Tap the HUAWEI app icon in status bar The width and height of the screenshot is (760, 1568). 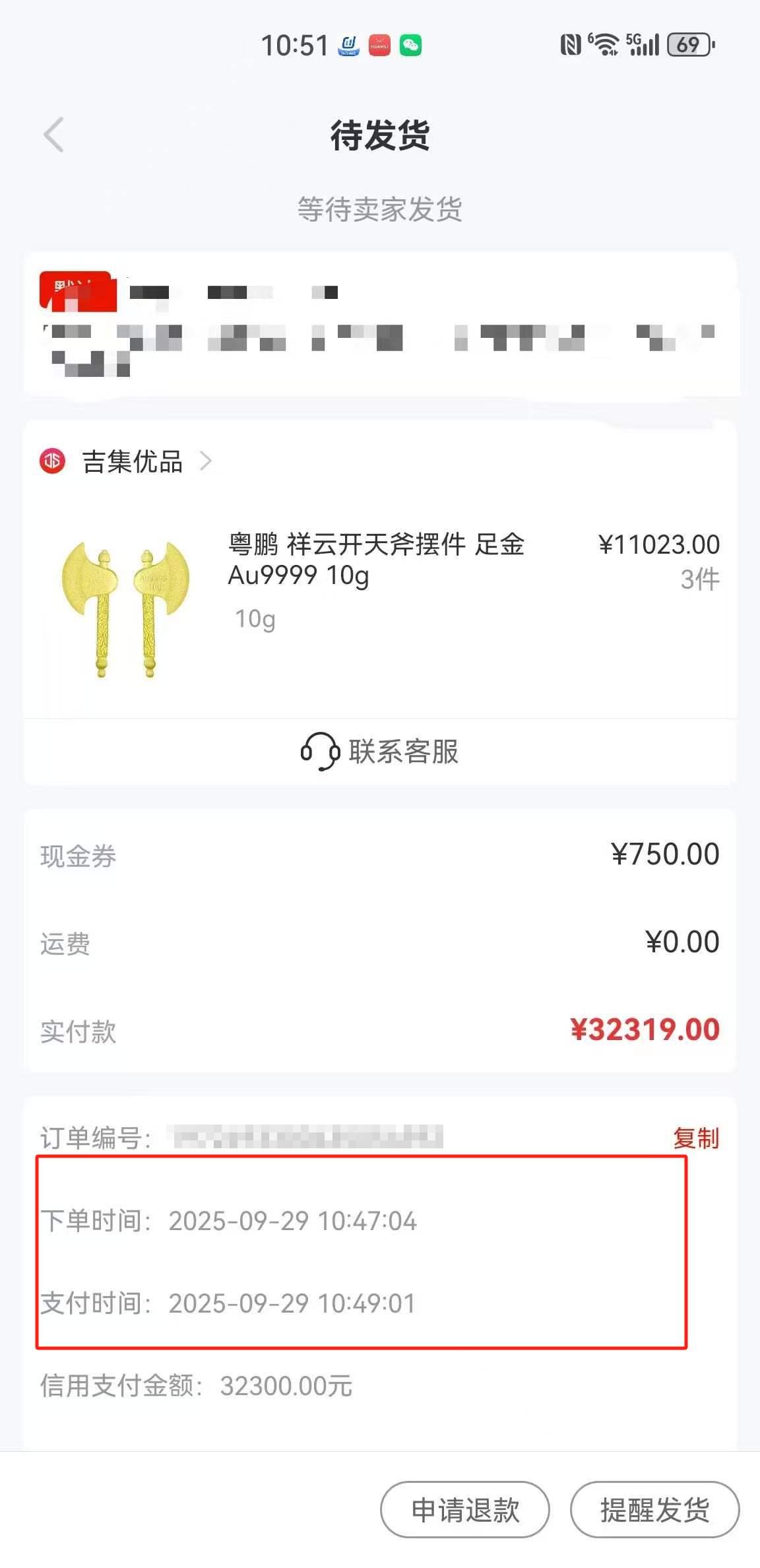pos(379,45)
